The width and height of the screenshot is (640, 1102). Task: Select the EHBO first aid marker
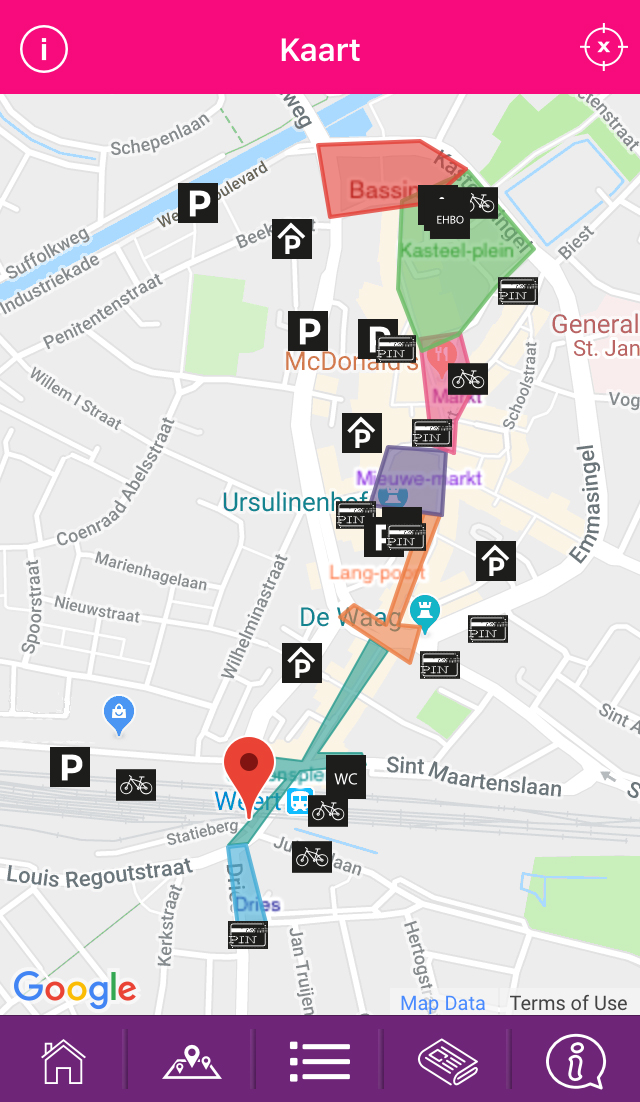tap(450, 219)
